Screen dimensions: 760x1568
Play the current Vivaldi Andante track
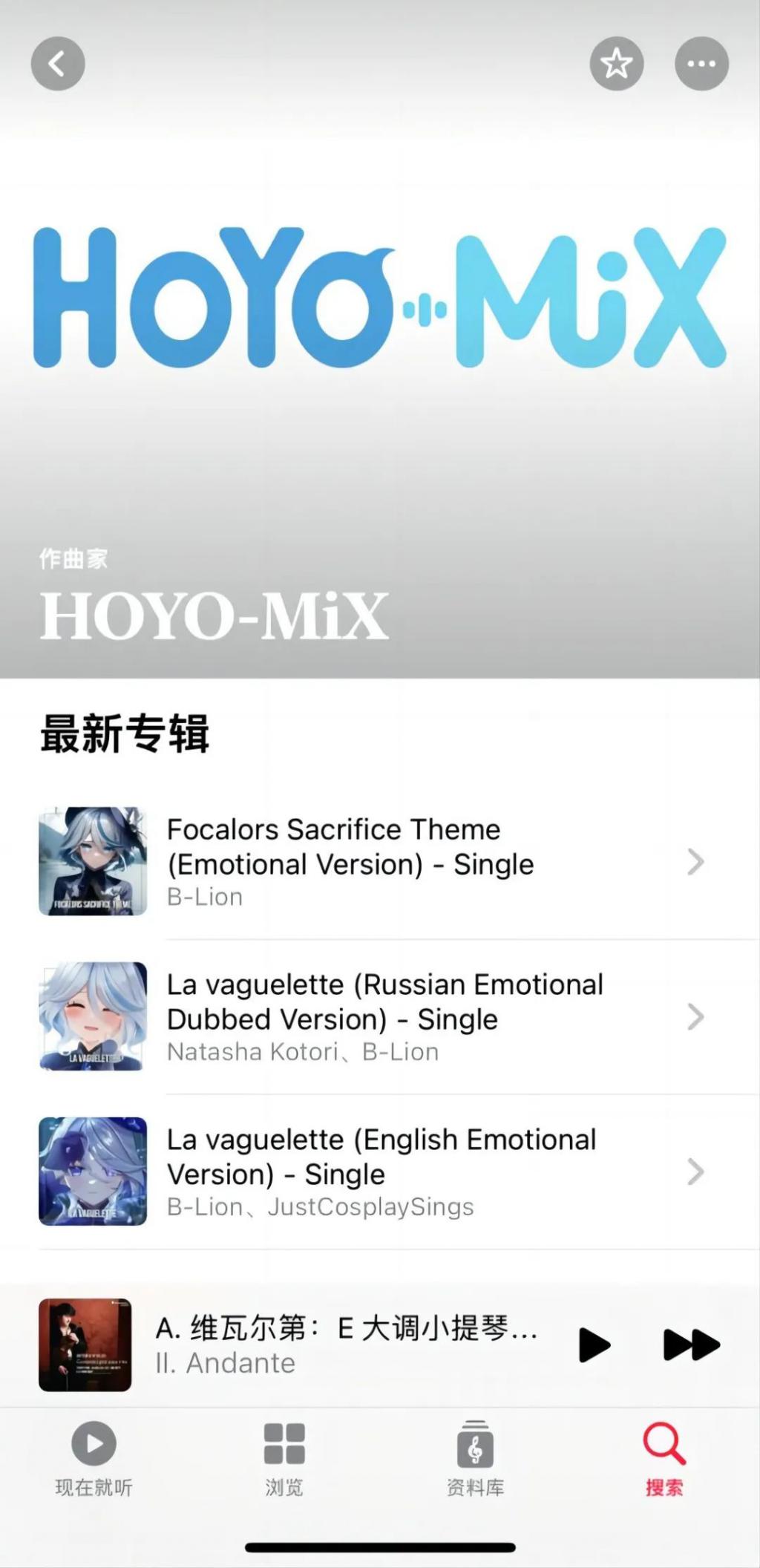(594, 1345)
